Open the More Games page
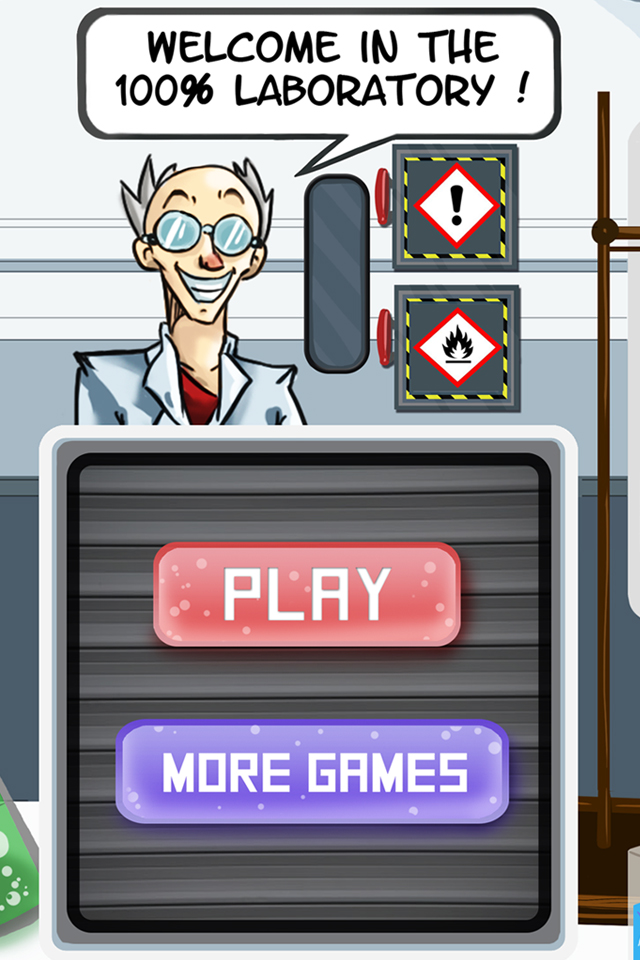 [x=313, y=772]
